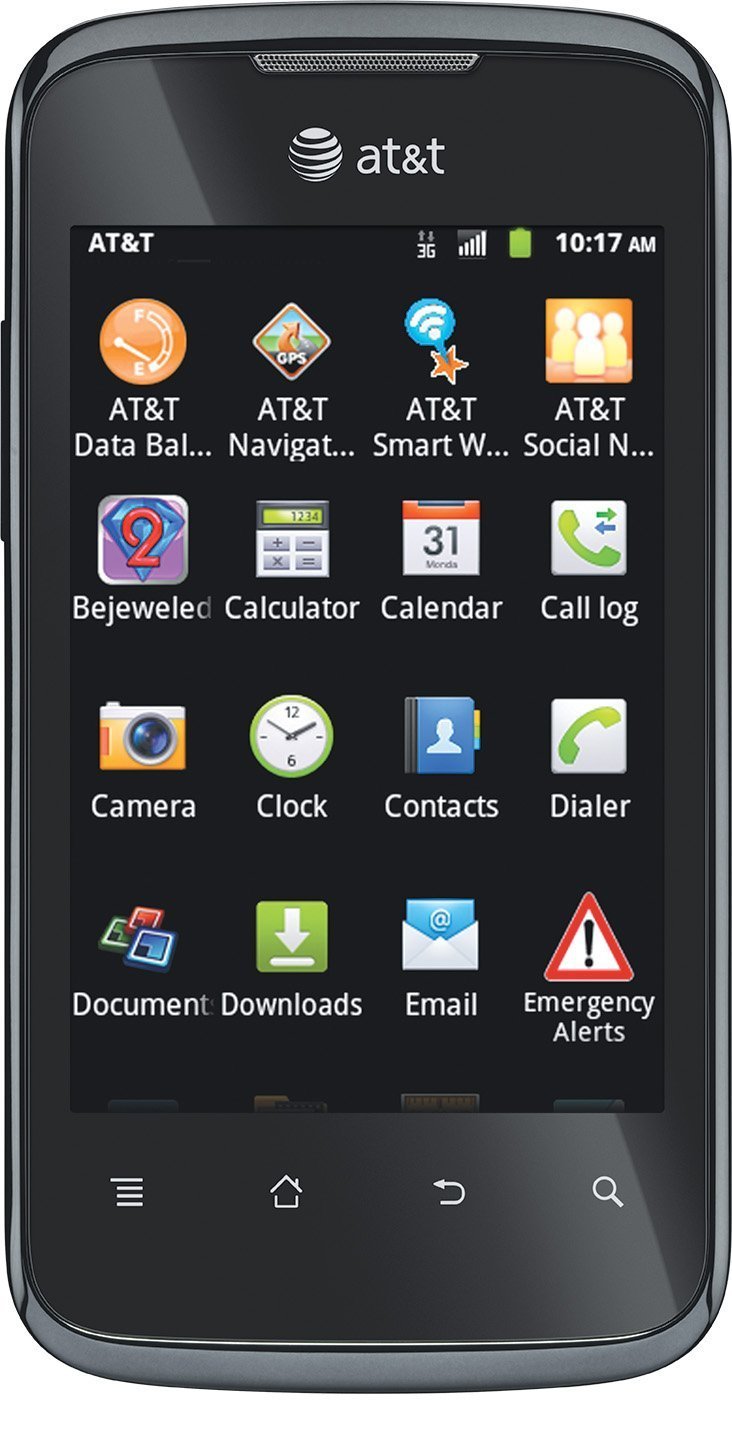This screenshot has height=1438, width=732.
Task: Open the Email app
Action: (x=441, y=938)
